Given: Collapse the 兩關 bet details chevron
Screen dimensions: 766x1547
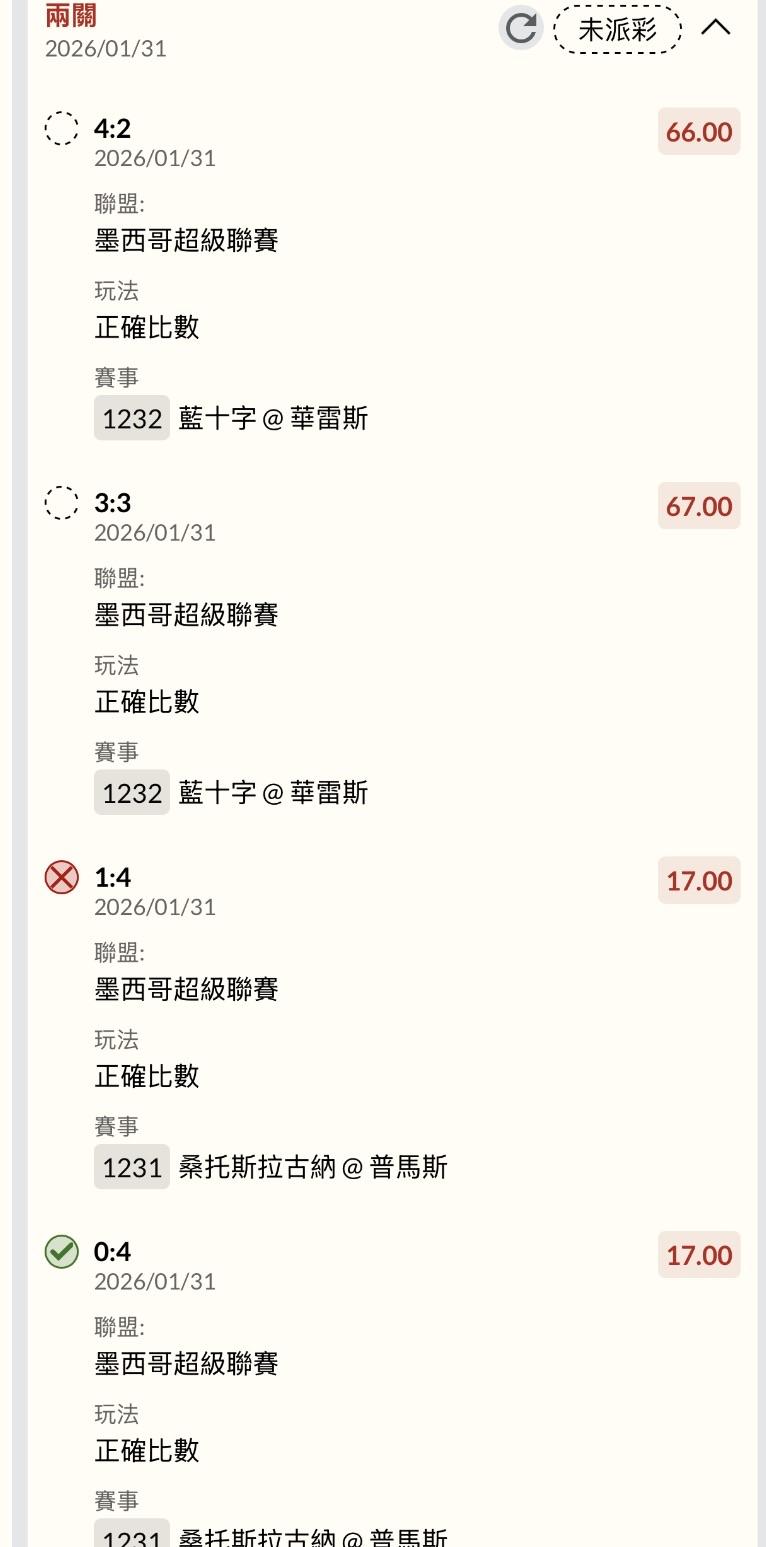Looking at the screenshot, I should (716, 28).
